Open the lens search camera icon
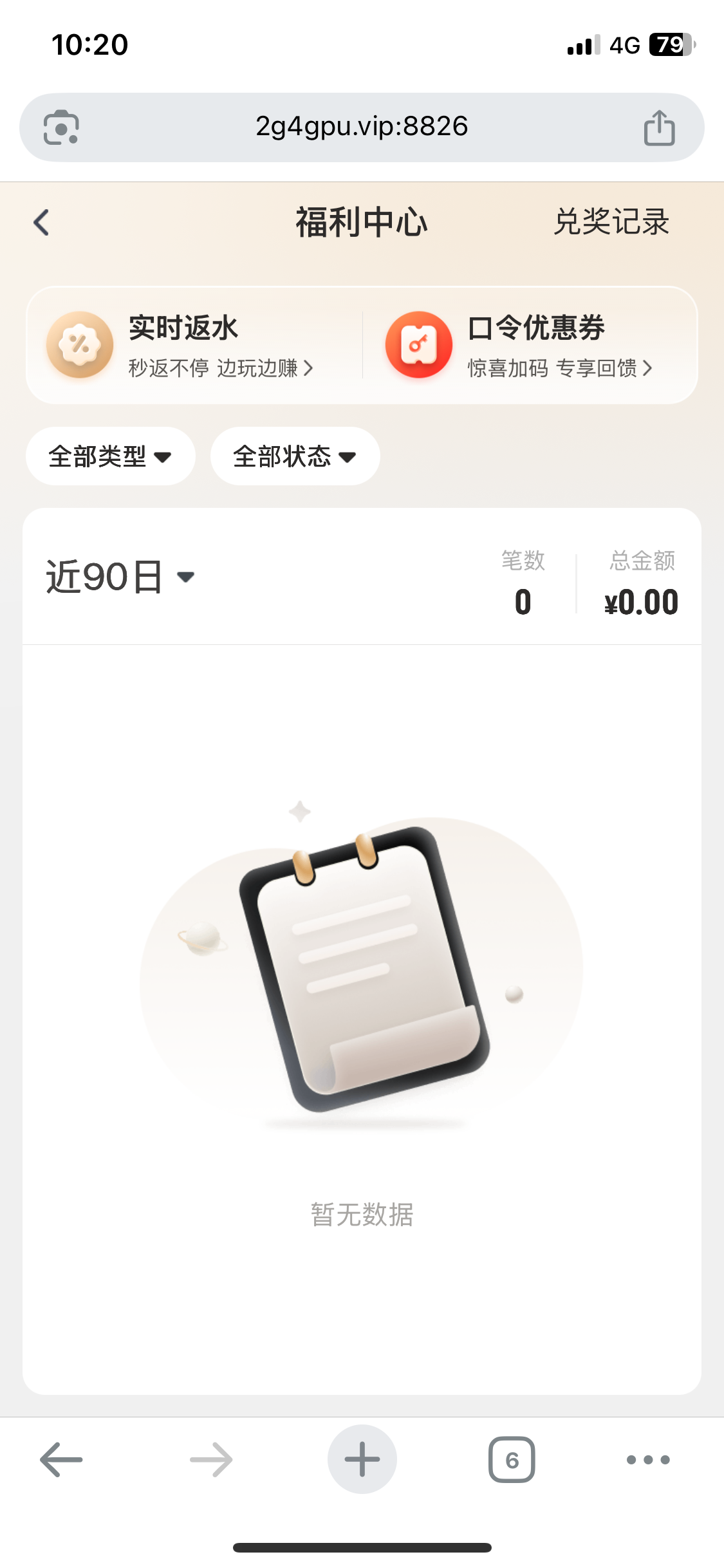The height and width of the screenshot is (1568, 724). coord(61,127)
